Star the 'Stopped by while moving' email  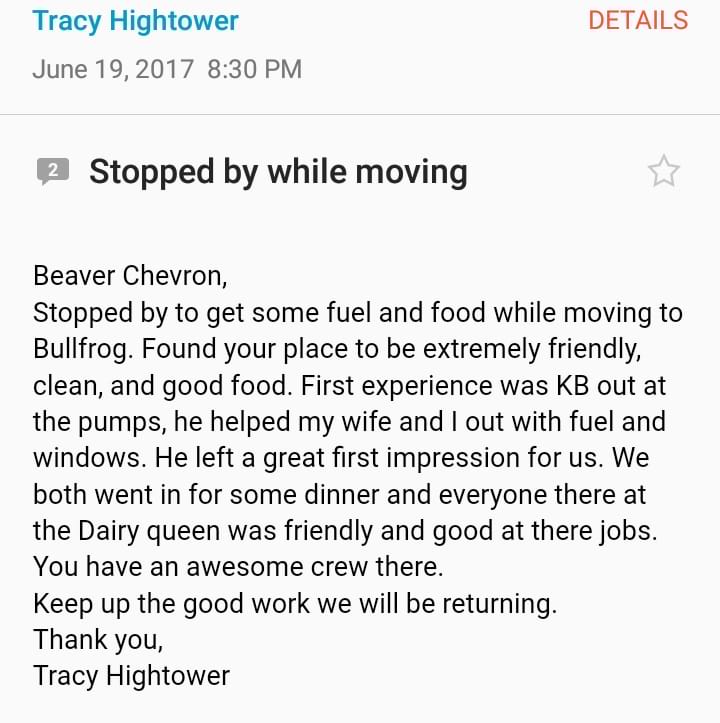(x=664, y=171)
